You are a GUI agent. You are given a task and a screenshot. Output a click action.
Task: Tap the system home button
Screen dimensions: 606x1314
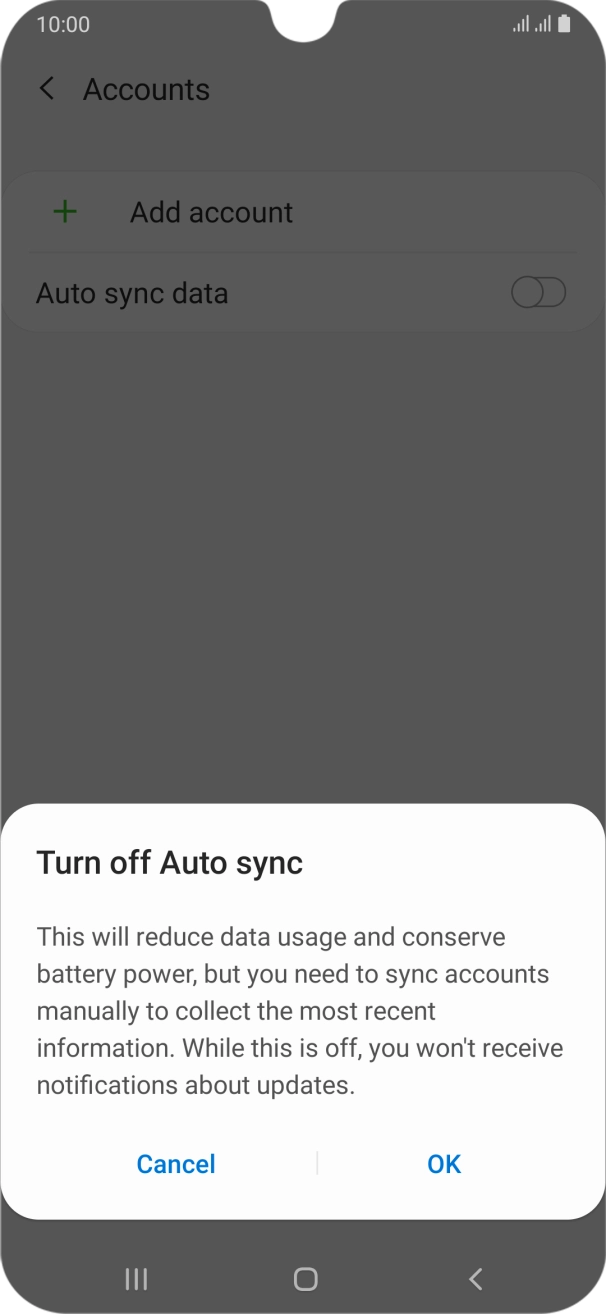click(x=305, y=1278)
